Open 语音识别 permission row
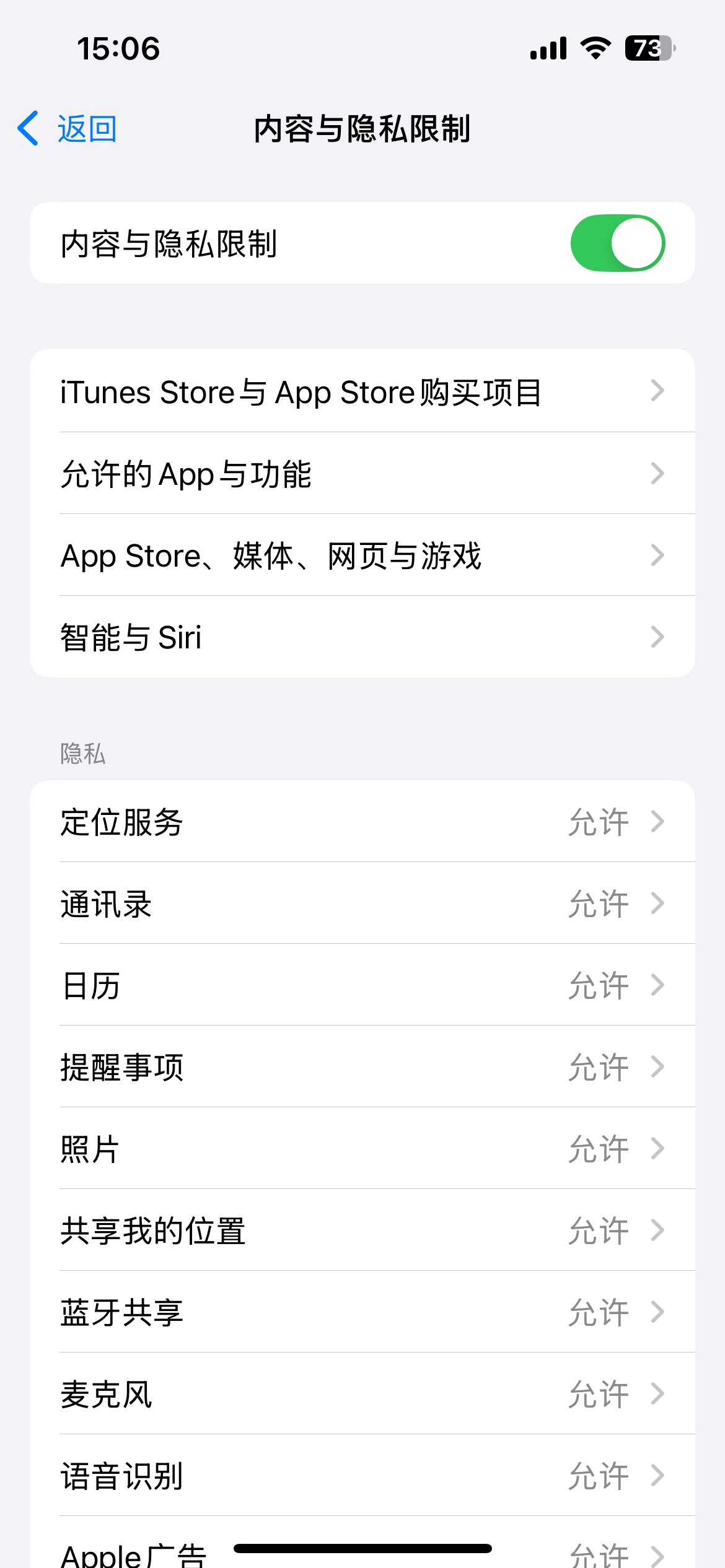The height and width of the screenshot is (1568, 725). click(362, 1476)
